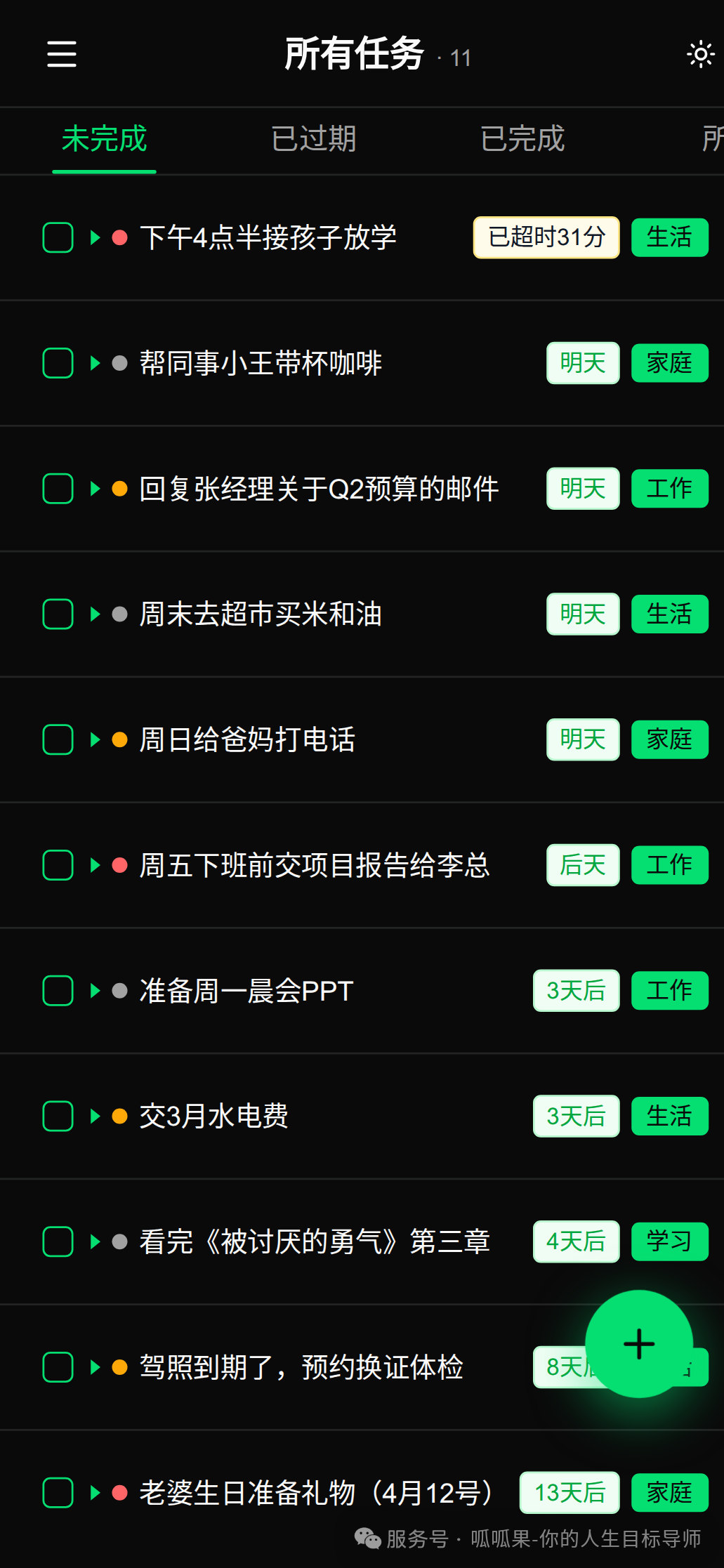Click the red priority dot on wife birthday task
The image size is (724, 1568).
119,1494
